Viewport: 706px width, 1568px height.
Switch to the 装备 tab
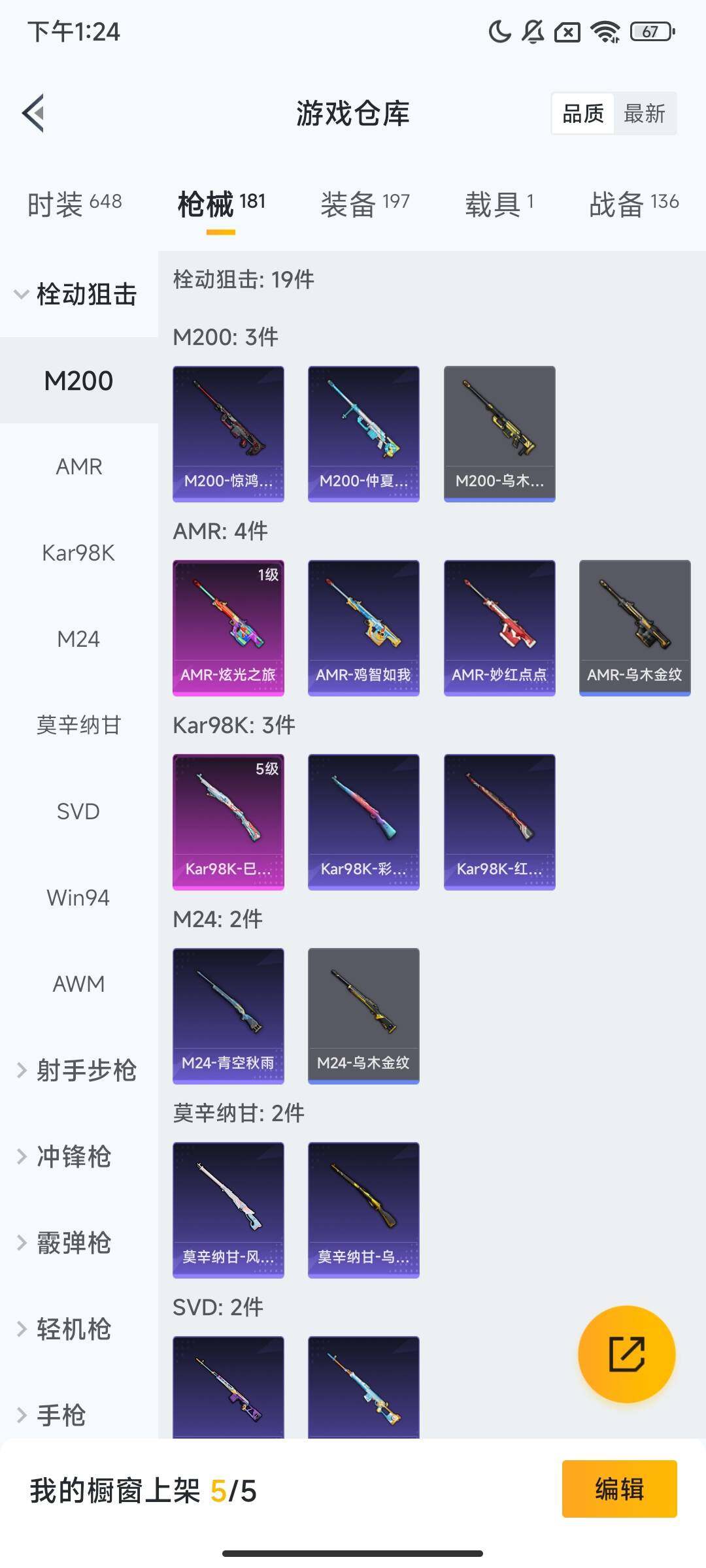click(364, 204)
